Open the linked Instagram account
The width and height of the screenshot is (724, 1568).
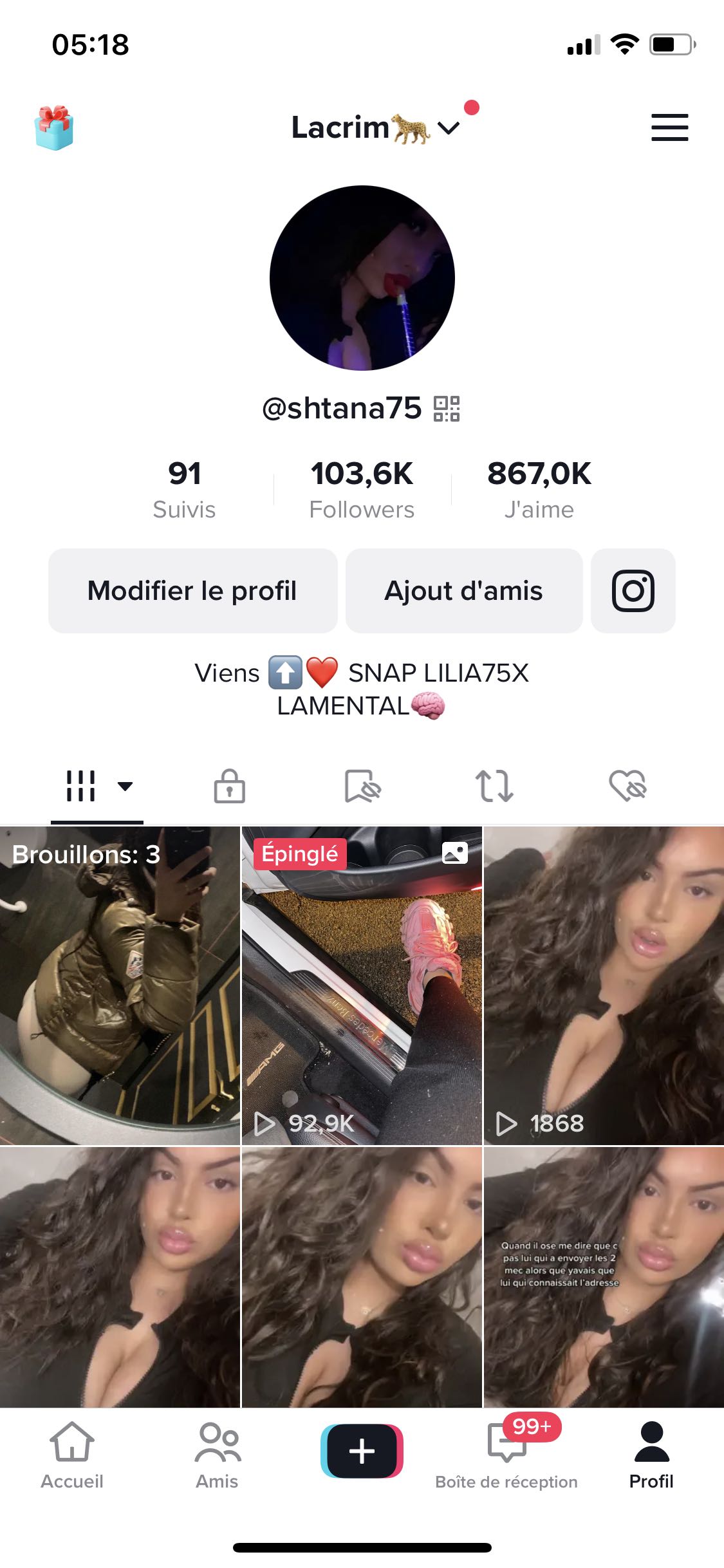tap(633, 590)
